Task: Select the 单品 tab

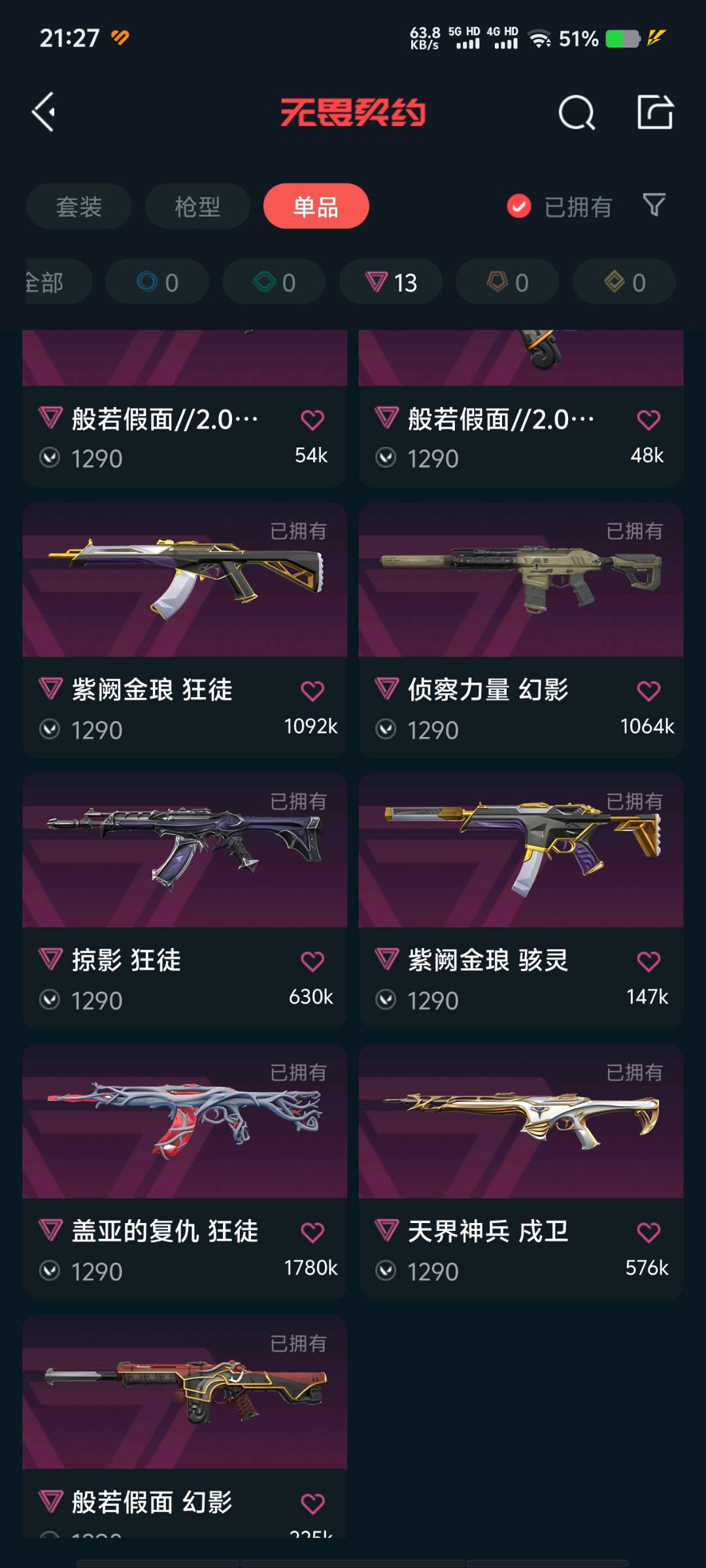Action: click(316, 206)
